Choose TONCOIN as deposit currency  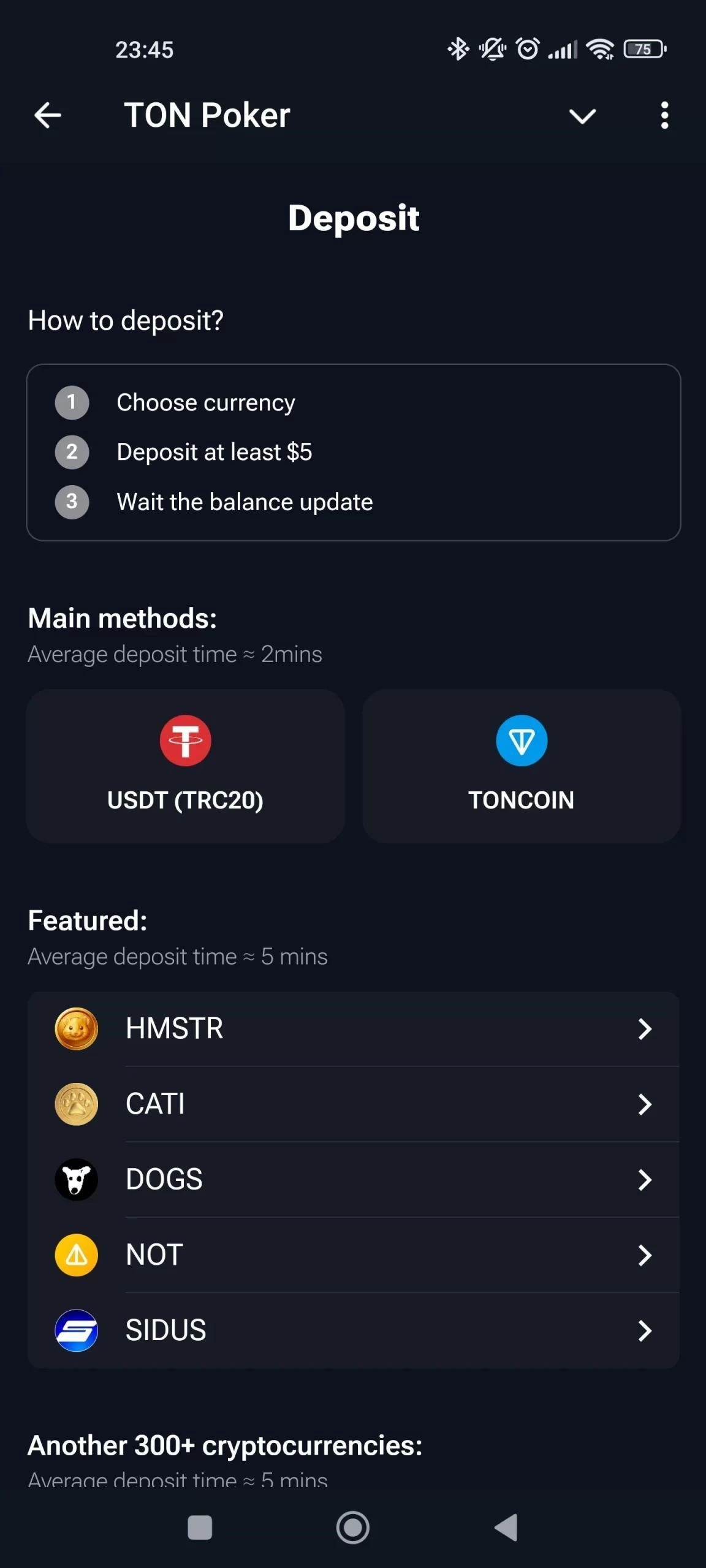pyautogui.click(x=522, y=766)
